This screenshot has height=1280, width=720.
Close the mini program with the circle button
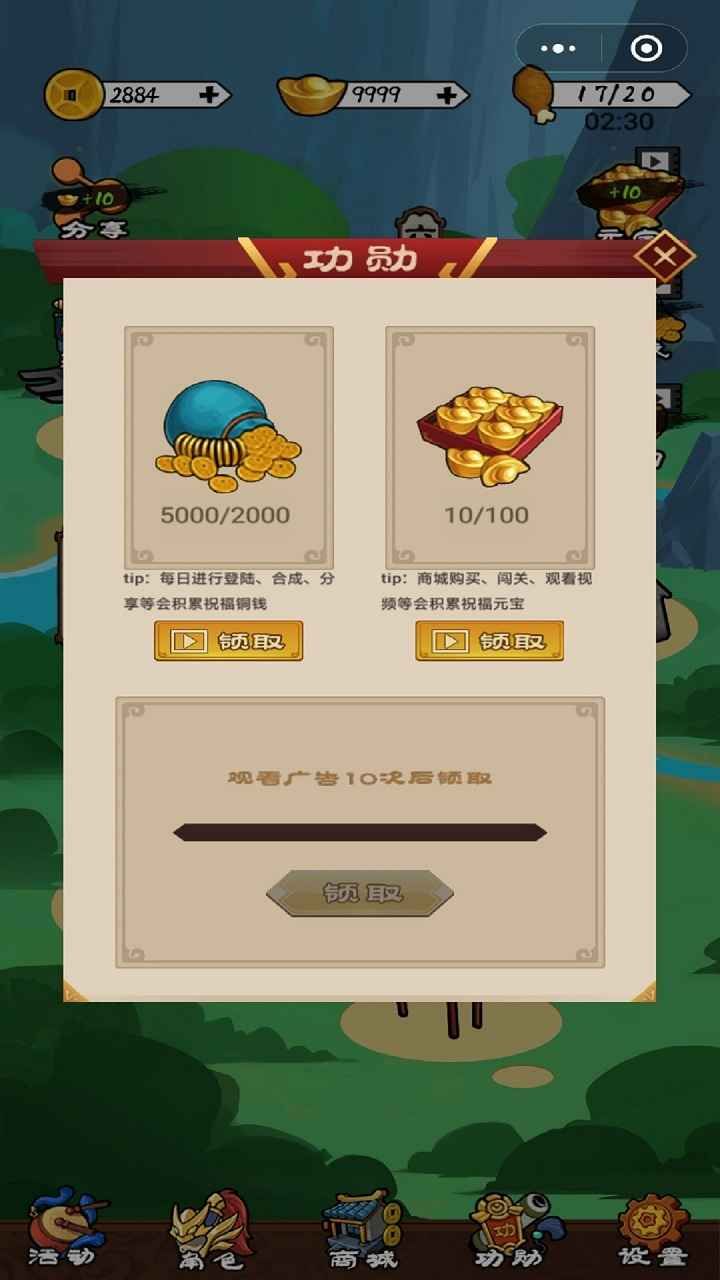point(646,48)
